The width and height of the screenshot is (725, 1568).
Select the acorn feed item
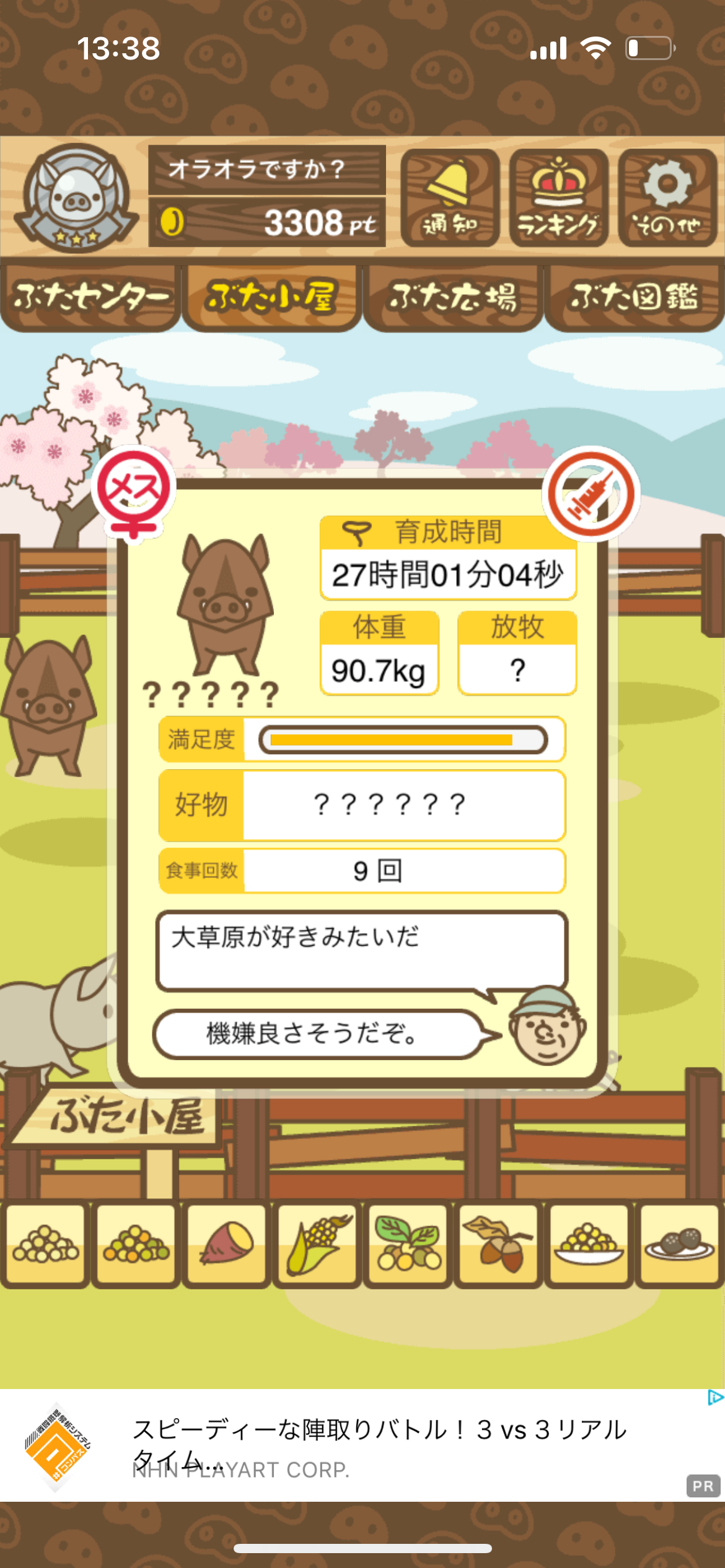point(498,1243)
